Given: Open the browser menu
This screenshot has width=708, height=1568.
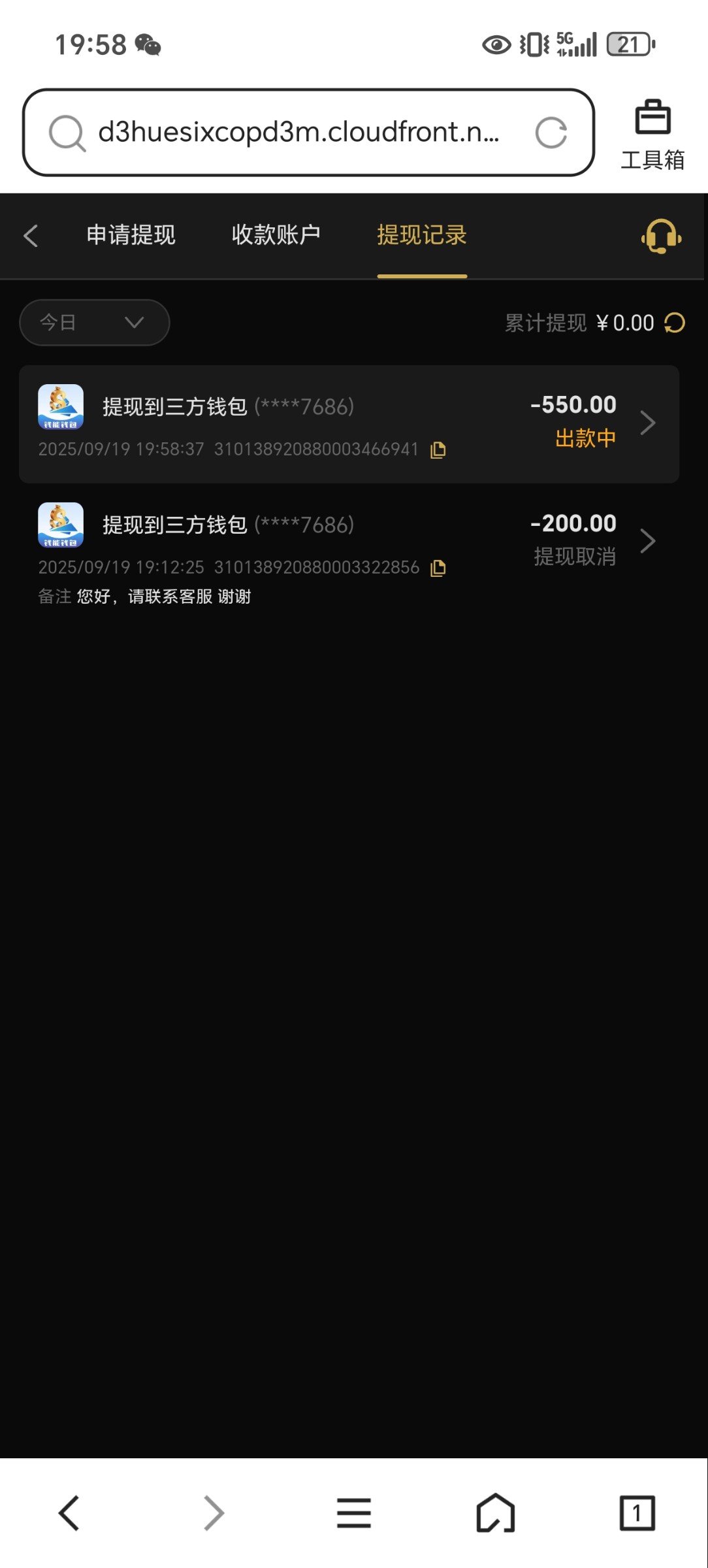Looking at the screenshot, I should click(x=353, y=1512).
